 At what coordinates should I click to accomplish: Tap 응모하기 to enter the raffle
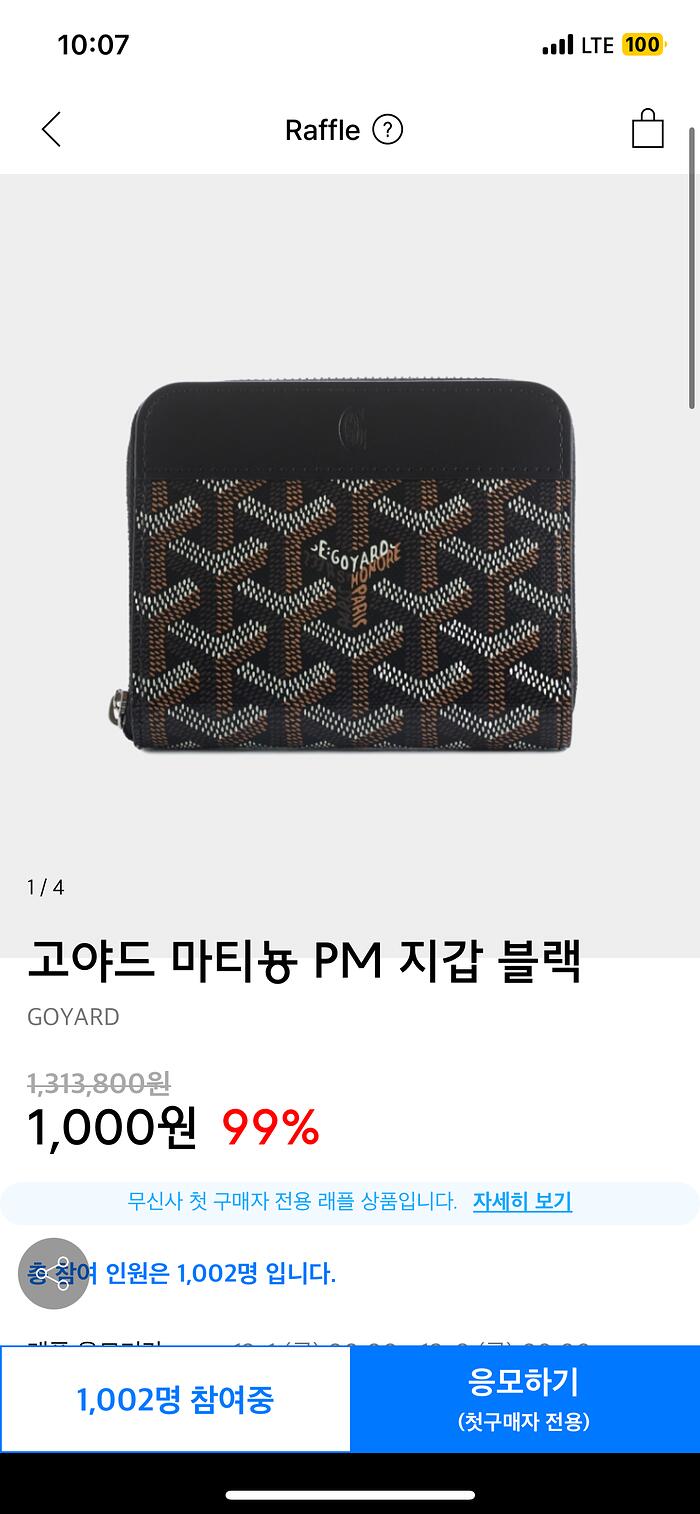point(524,1398)
